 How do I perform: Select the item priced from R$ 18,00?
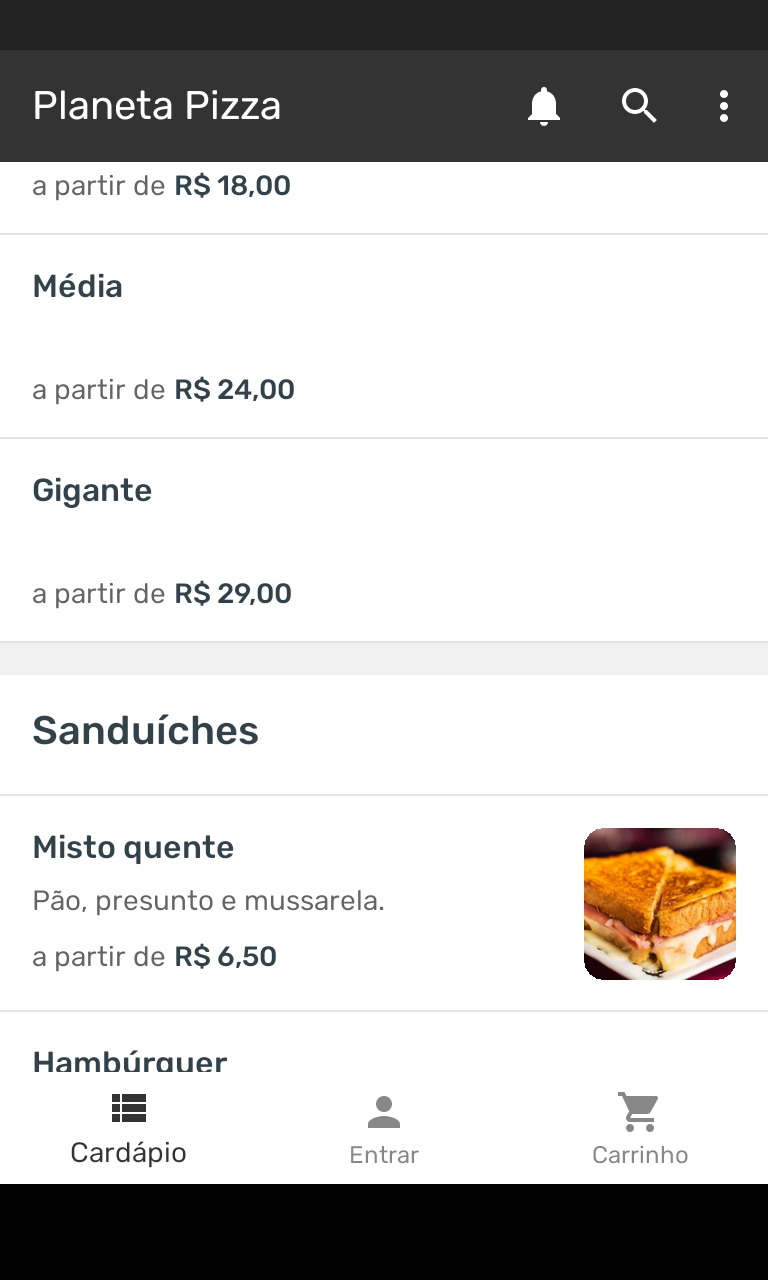(384, 198)
